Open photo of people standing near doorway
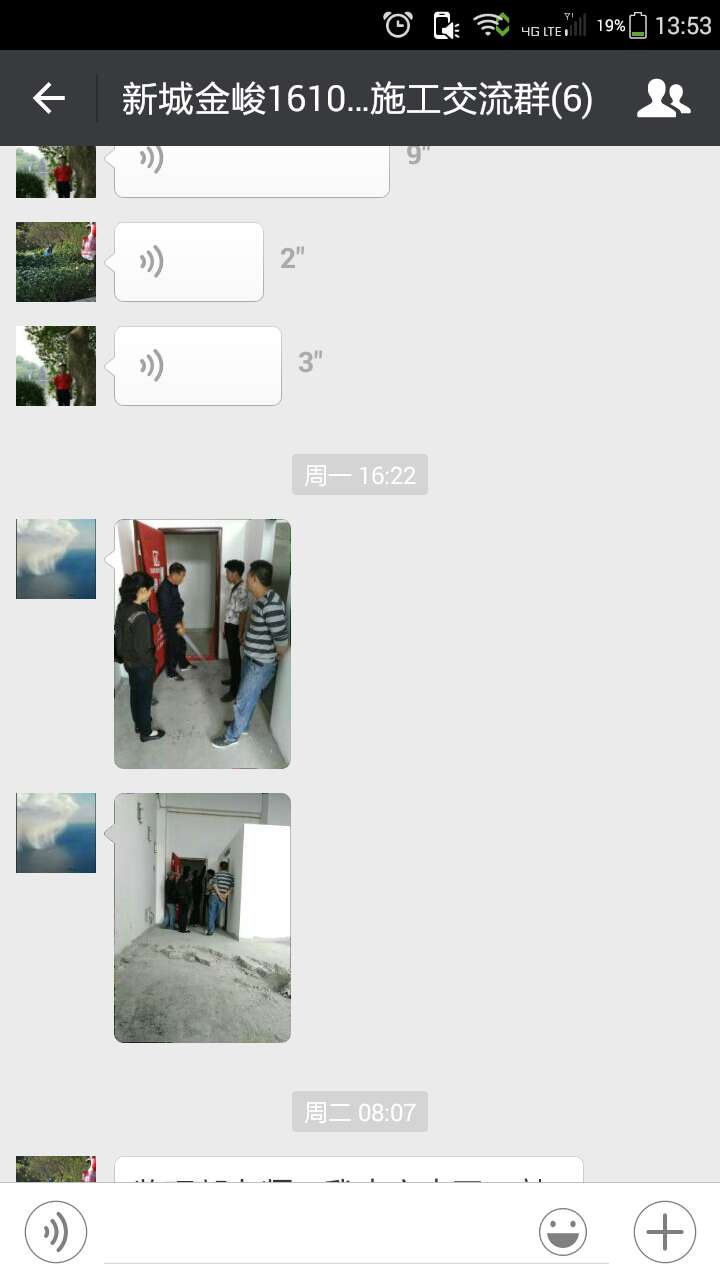Image resolution: width=720 pixels, height=1280 pixels. (x=202, y=643)
